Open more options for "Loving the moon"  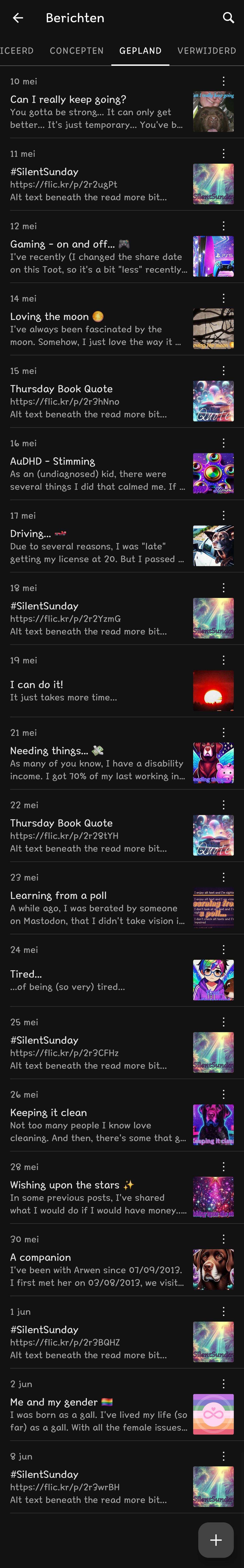[224, 298]
